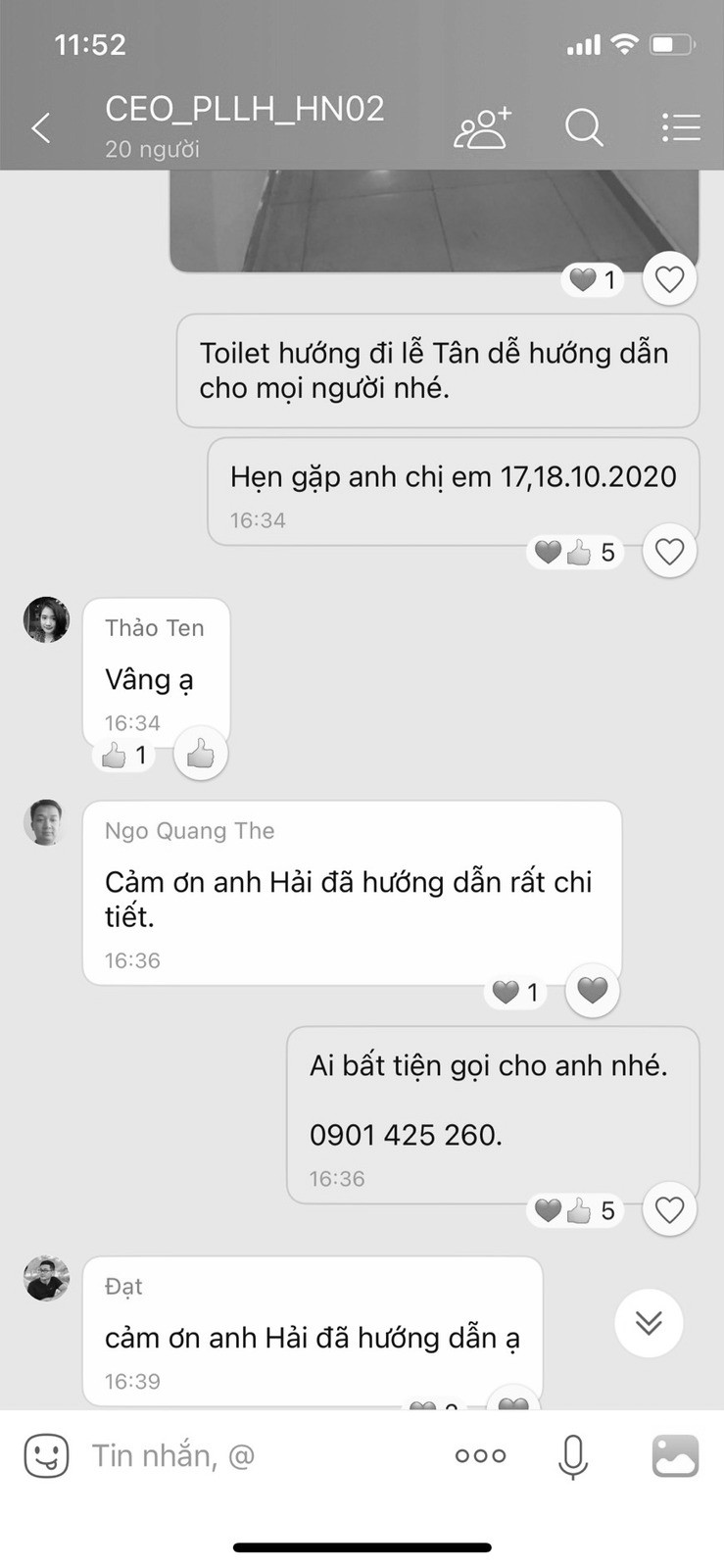Screen dimensions: 724x1568
Task: React to the phone number message
Action: 669,1210
